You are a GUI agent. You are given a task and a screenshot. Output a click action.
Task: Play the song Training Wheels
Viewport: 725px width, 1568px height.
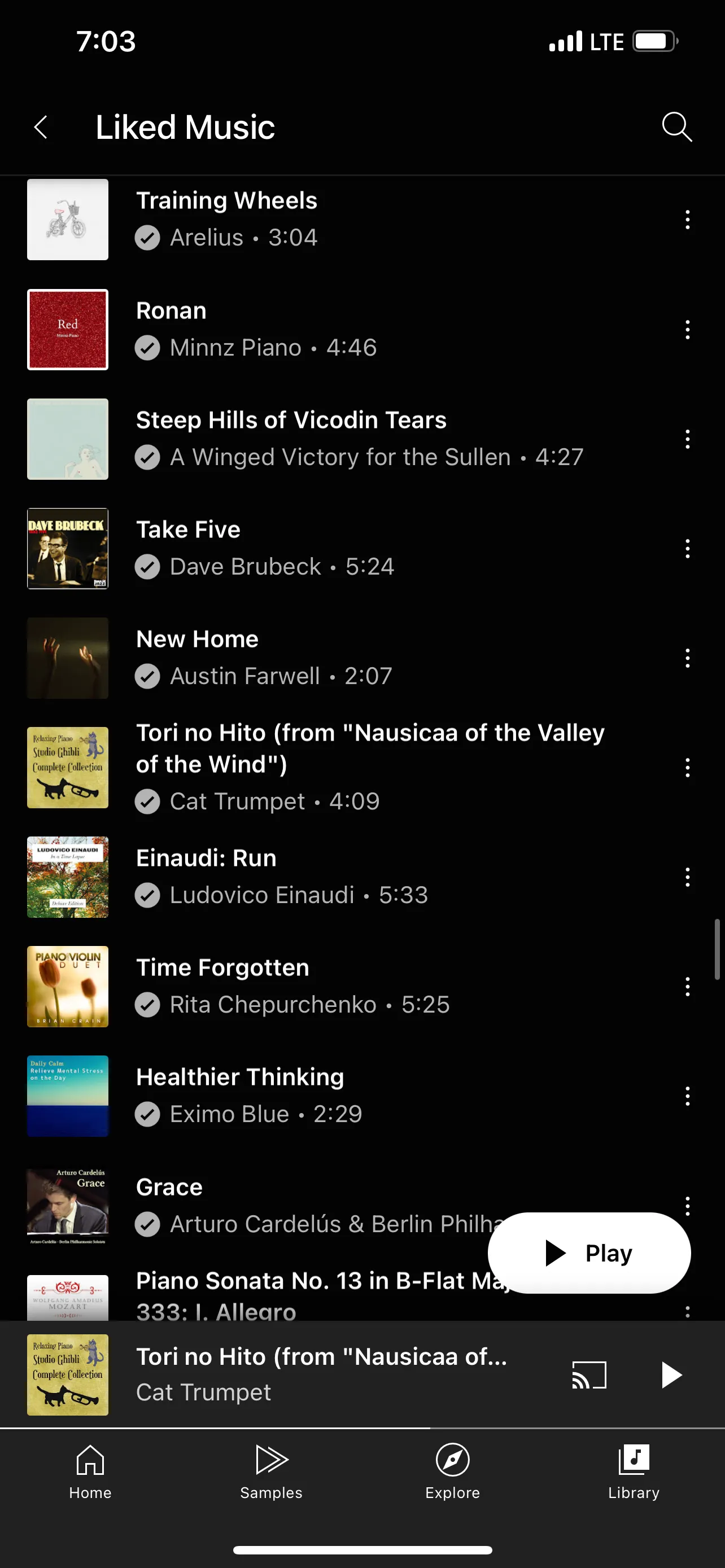pyautogui.click(x=226, y=218)
